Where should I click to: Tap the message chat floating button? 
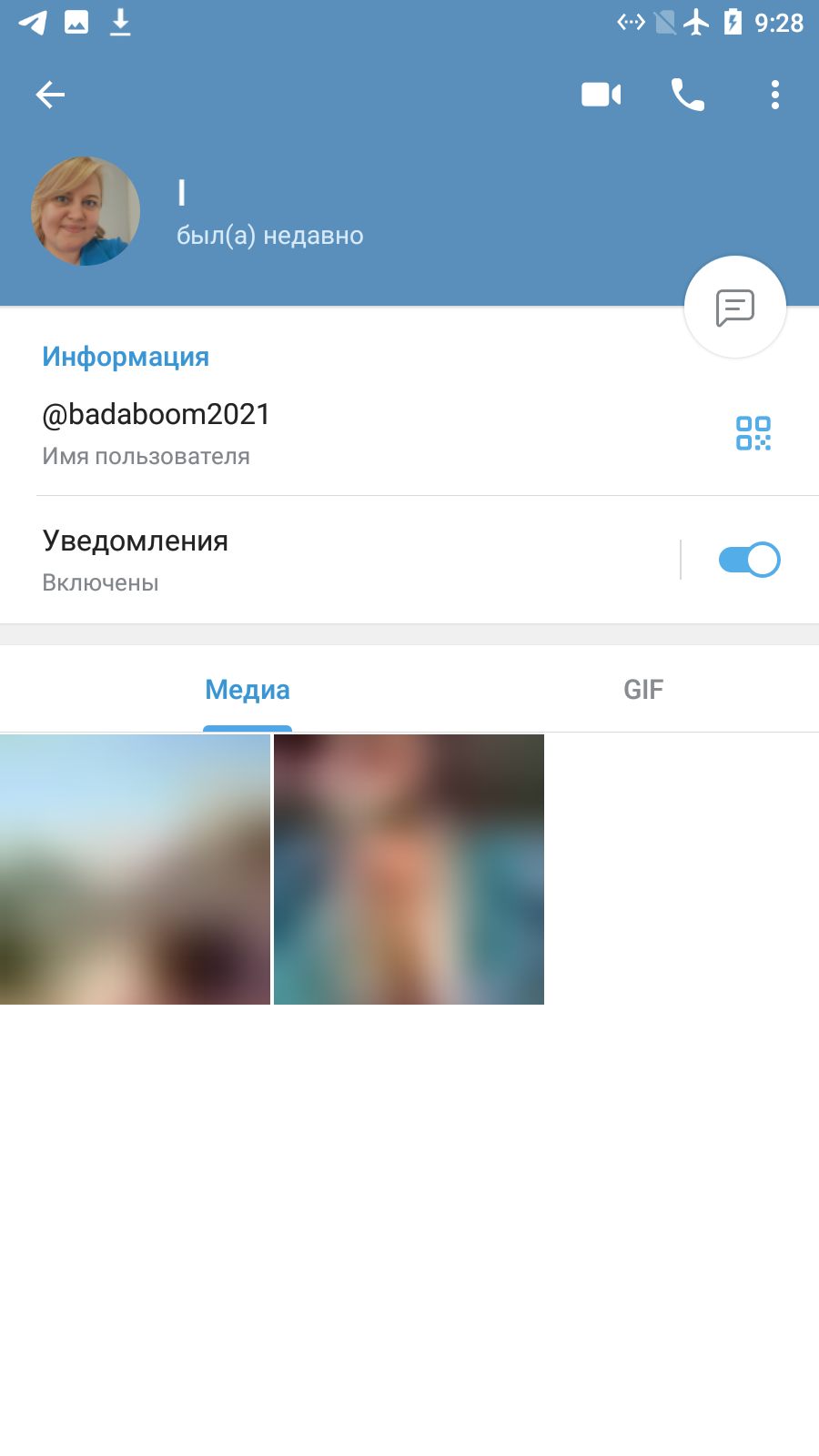[735, 308]
